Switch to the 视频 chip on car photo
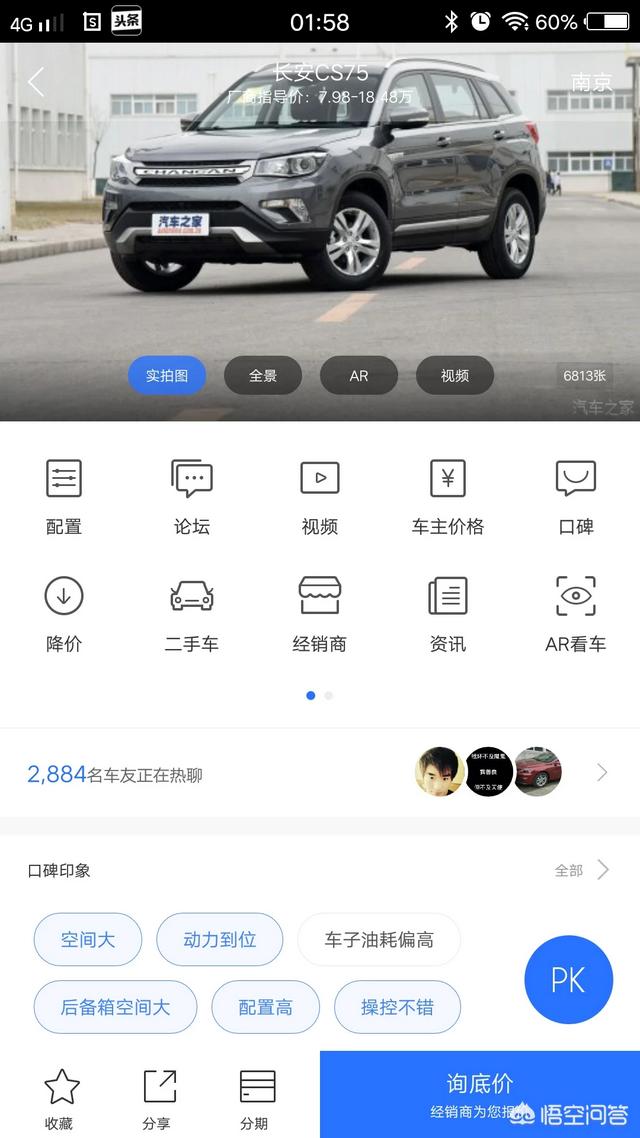640x1138 pixels. pos(454,376)
